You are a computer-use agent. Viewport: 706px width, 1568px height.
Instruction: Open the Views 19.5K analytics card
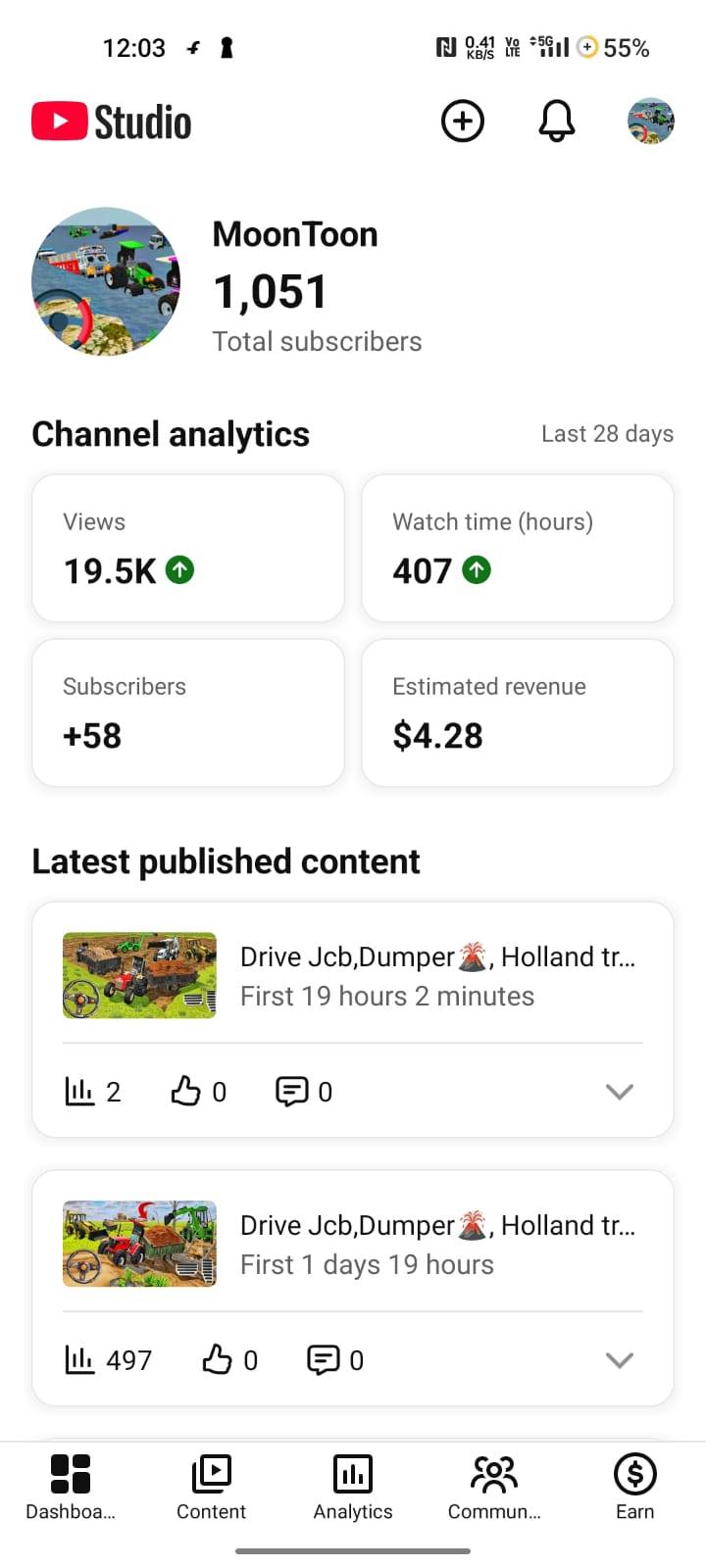[x=188, y=548]
